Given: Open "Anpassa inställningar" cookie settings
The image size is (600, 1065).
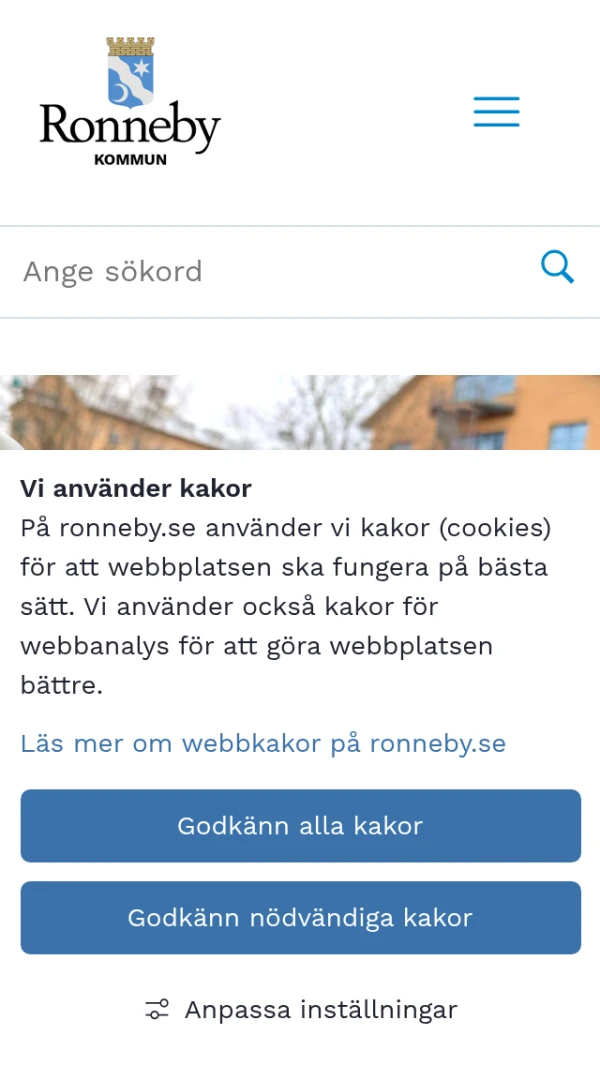Looking at the screenshot, I should tap(300, 1009).
